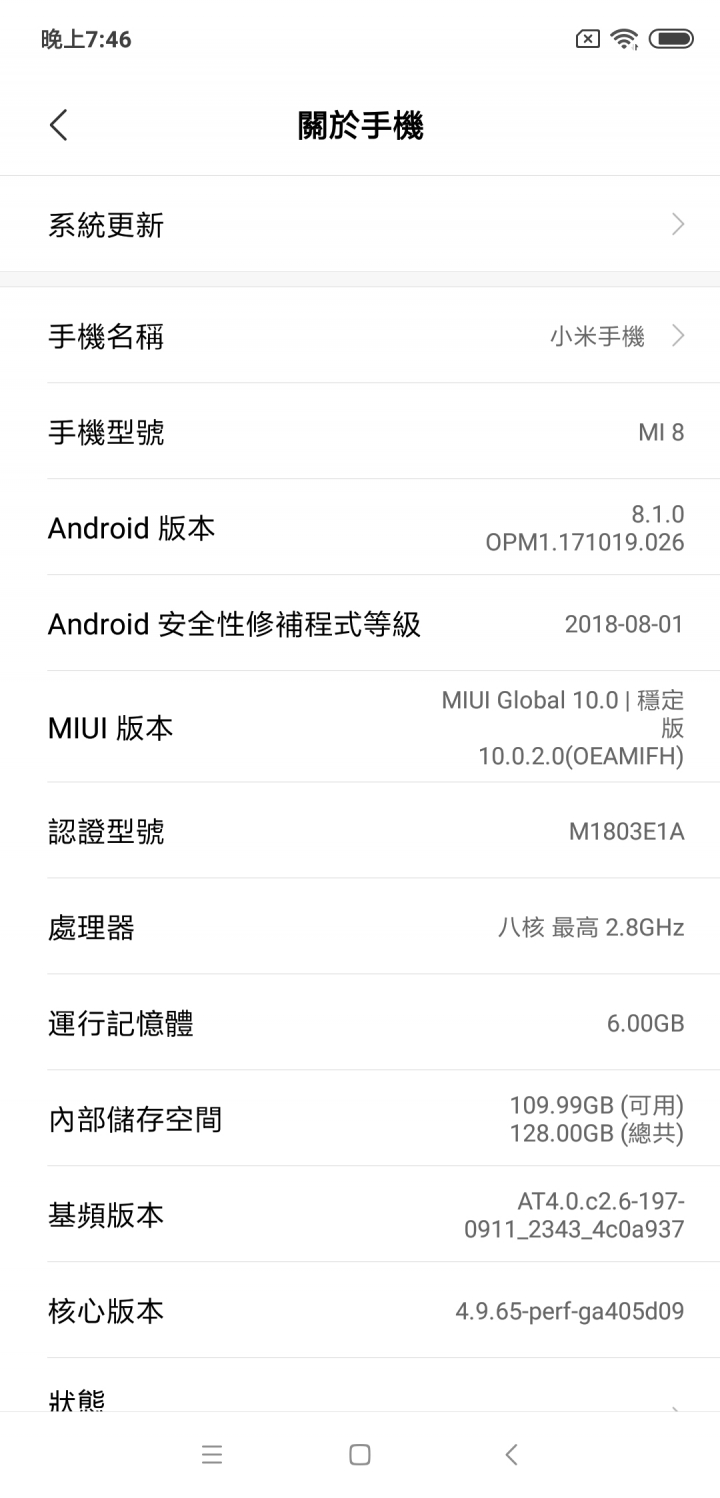Tap the 核心版本 row
Image resolution: width=720 pixels, height=1498 pixels.
(x=360, y=1310)
